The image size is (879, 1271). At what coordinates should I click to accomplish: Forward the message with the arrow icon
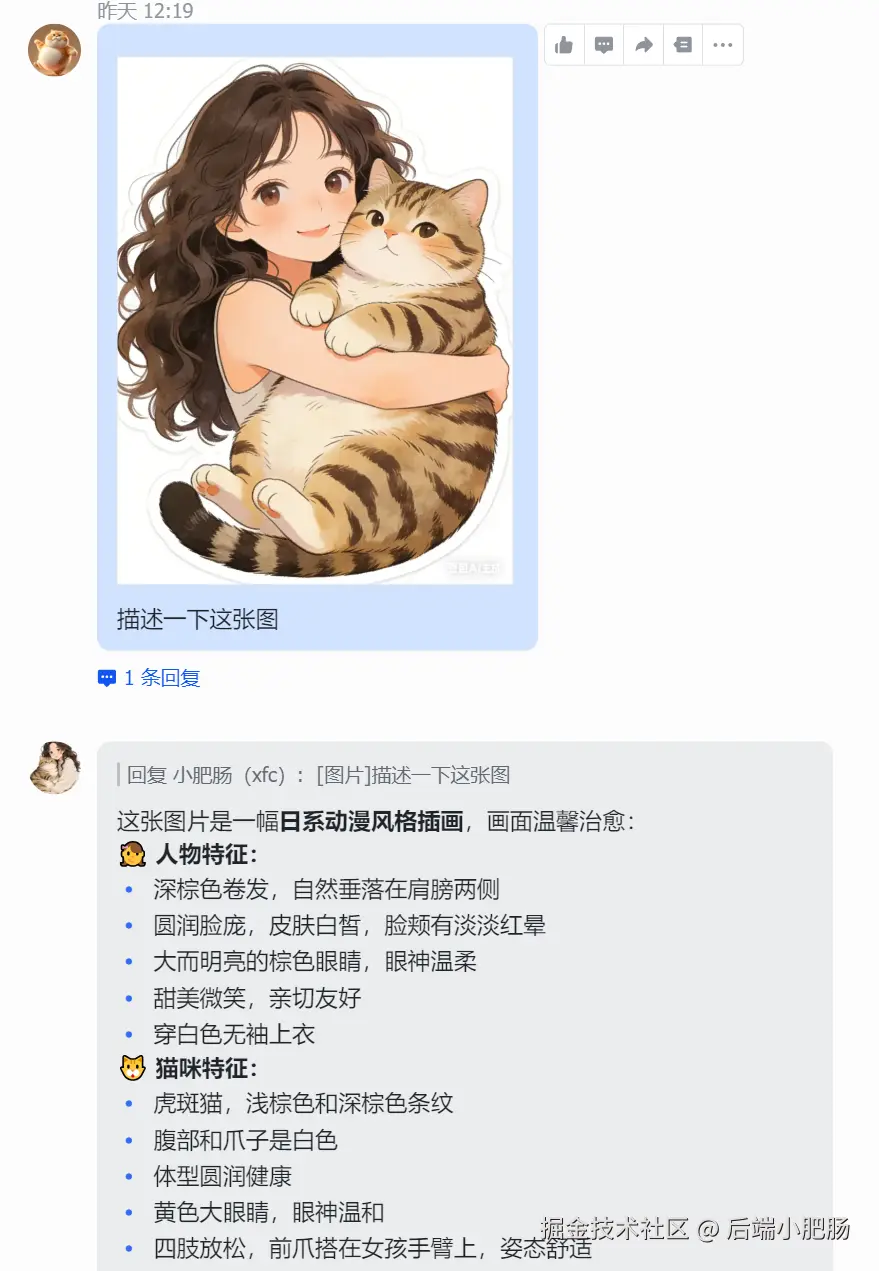[x=644, y=45]
